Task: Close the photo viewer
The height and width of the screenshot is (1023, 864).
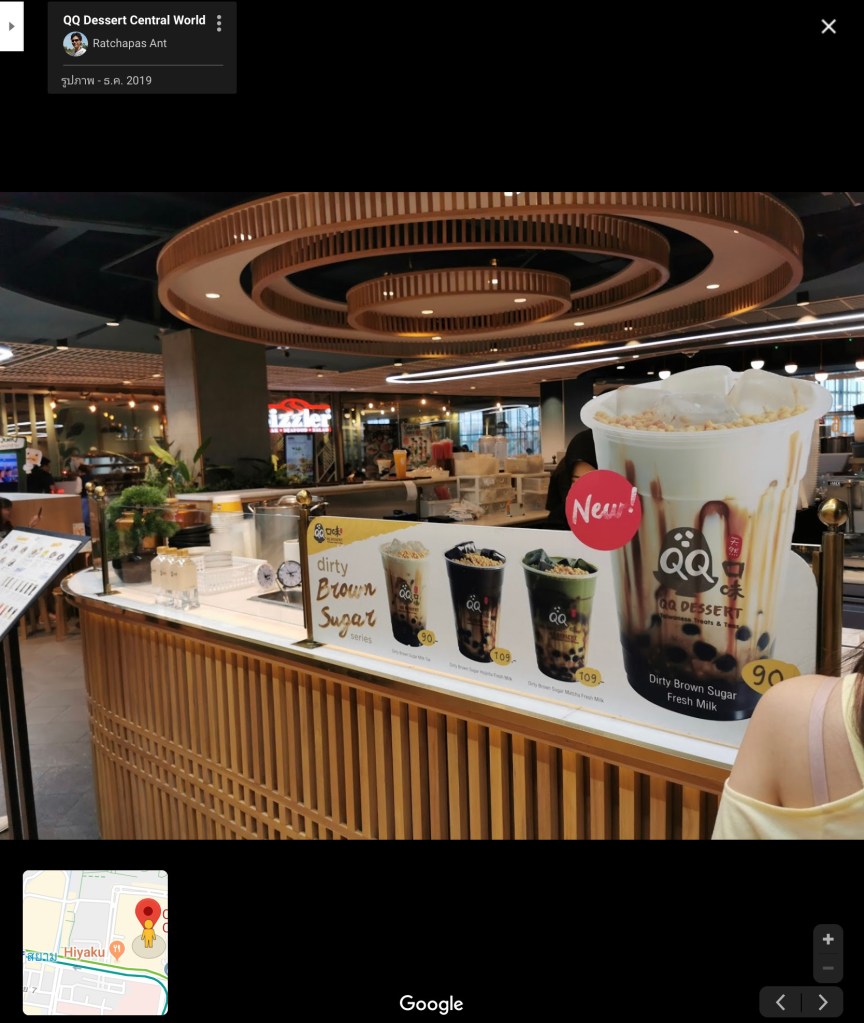Action: point(828,27)
